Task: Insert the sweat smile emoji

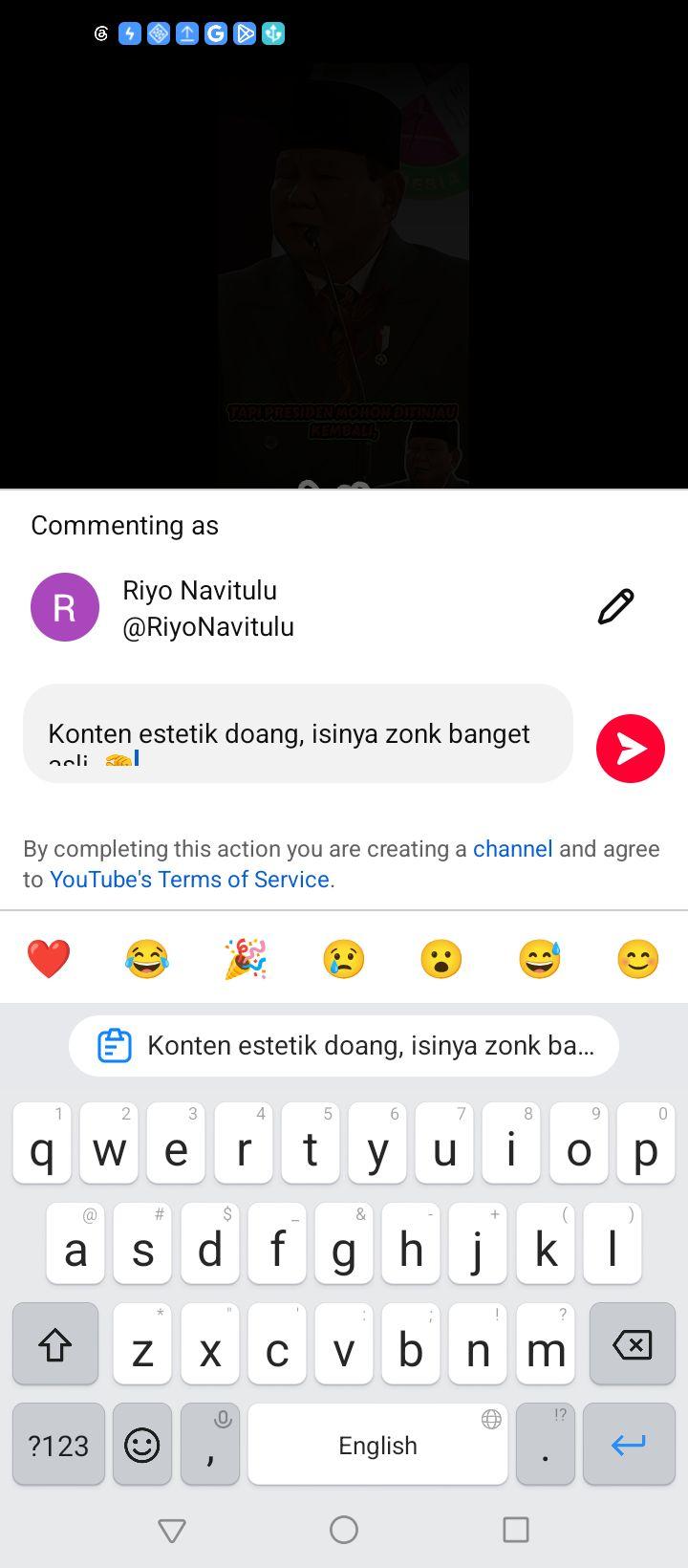Action: (x=540, y=959)
